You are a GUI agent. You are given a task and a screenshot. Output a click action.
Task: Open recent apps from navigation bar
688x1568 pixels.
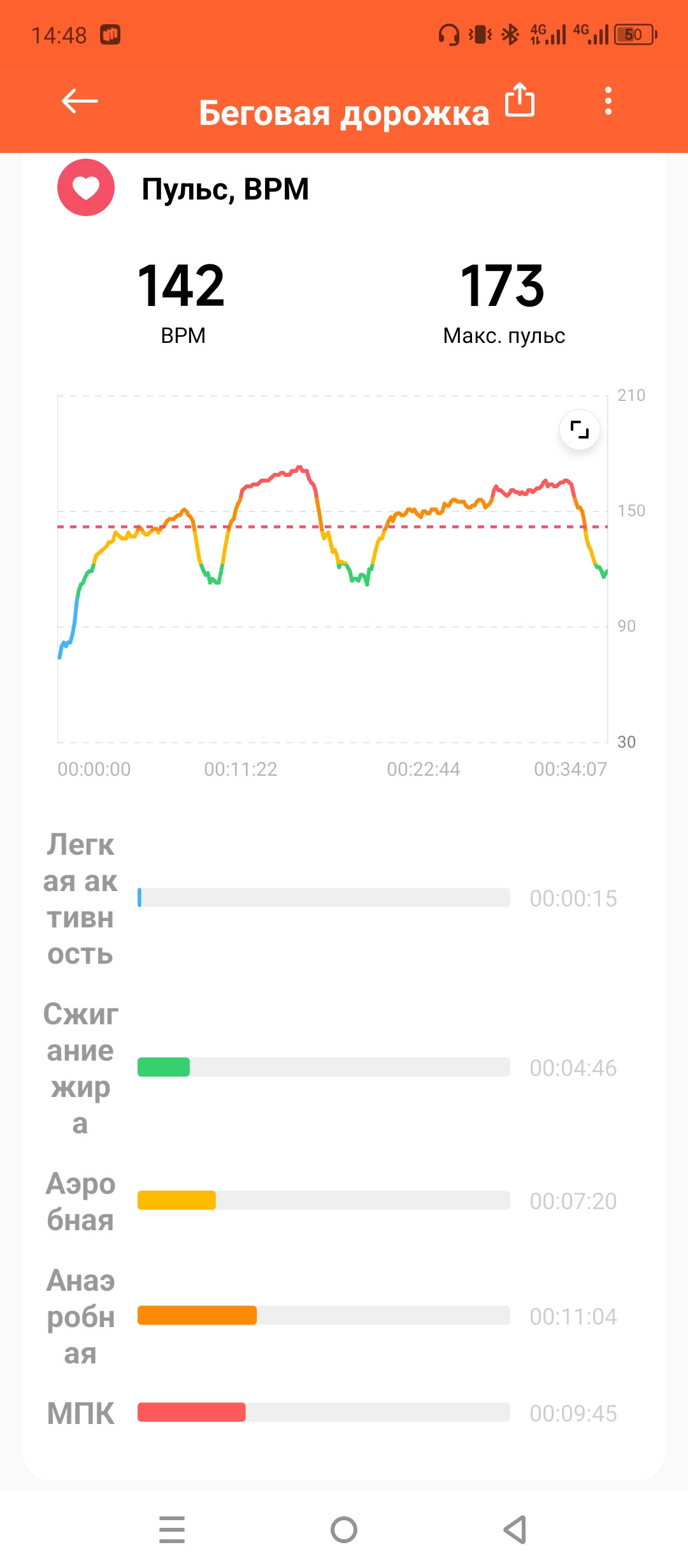172,1529
